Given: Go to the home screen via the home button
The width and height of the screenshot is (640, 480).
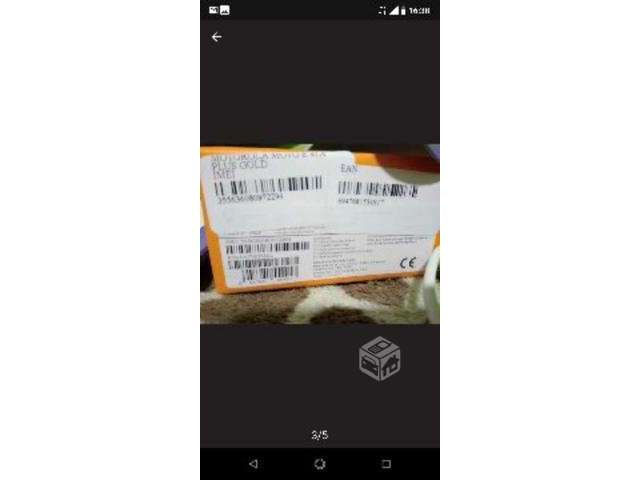Looking at the screenshot, I should [x=320, y=464].
